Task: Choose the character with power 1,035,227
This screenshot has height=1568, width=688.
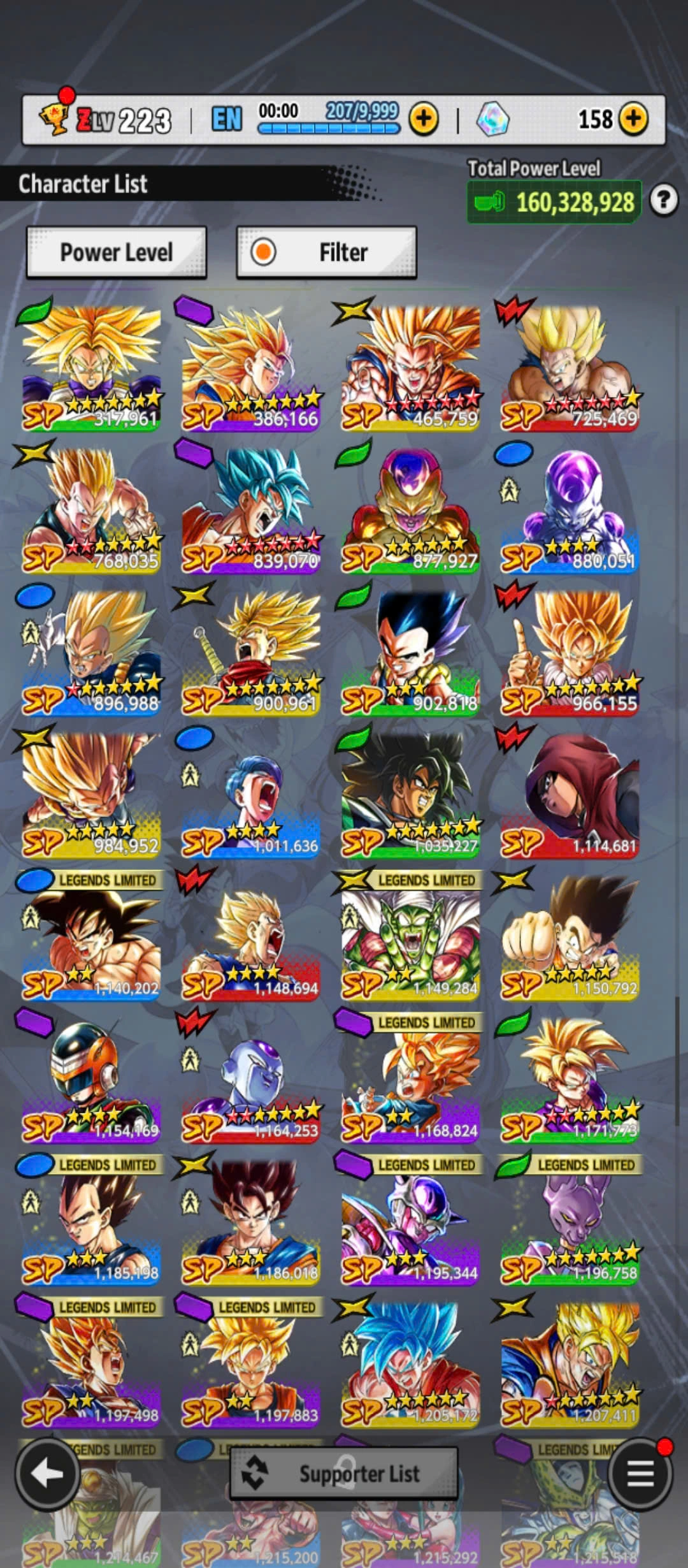Action: [x=410, y=794]
